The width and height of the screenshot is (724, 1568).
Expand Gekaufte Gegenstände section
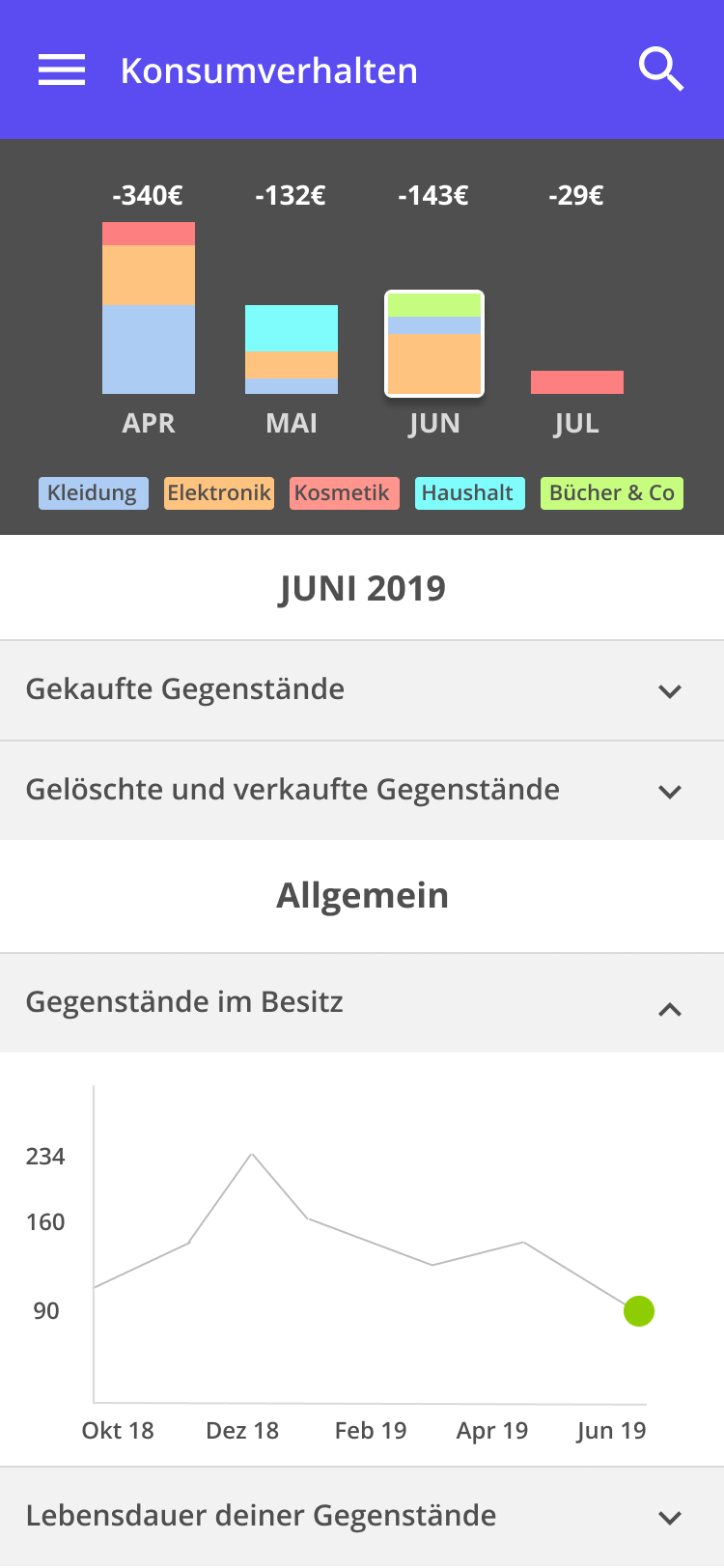(x=362, y=690)
